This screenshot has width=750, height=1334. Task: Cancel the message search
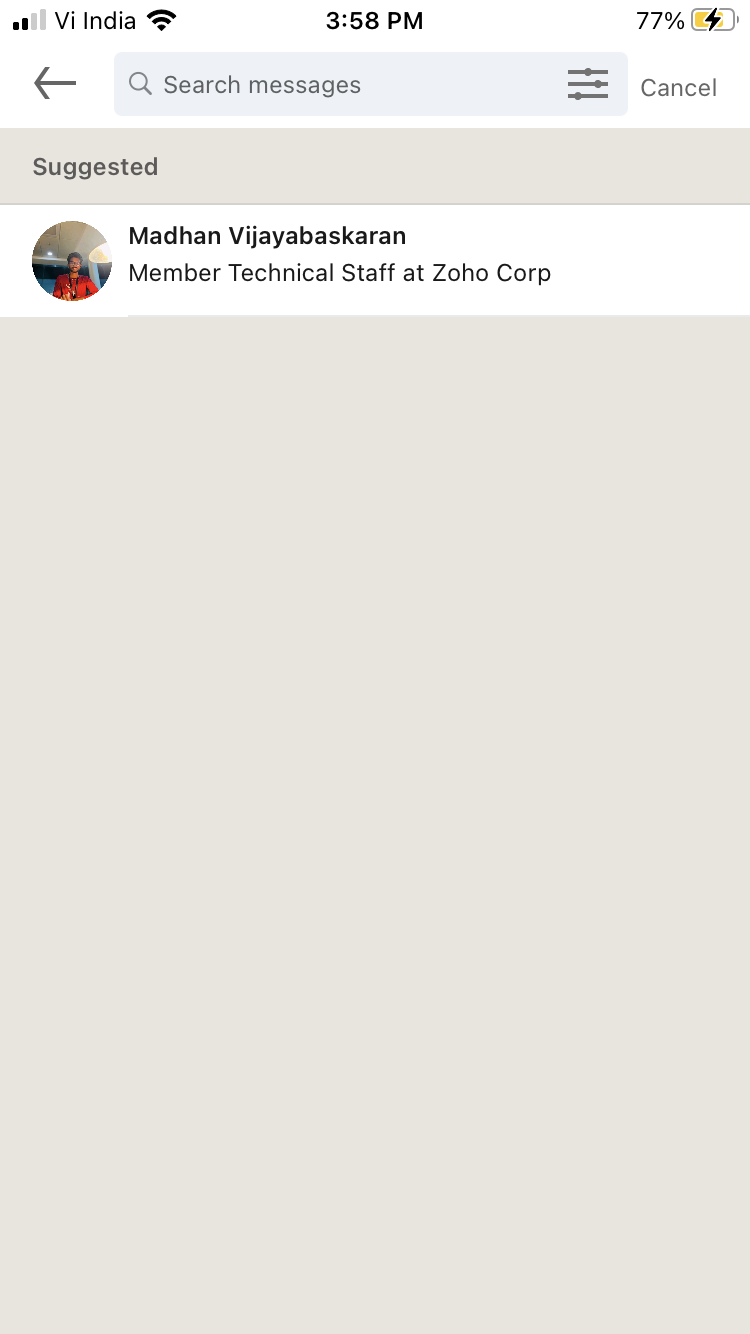tap(678, 88)
